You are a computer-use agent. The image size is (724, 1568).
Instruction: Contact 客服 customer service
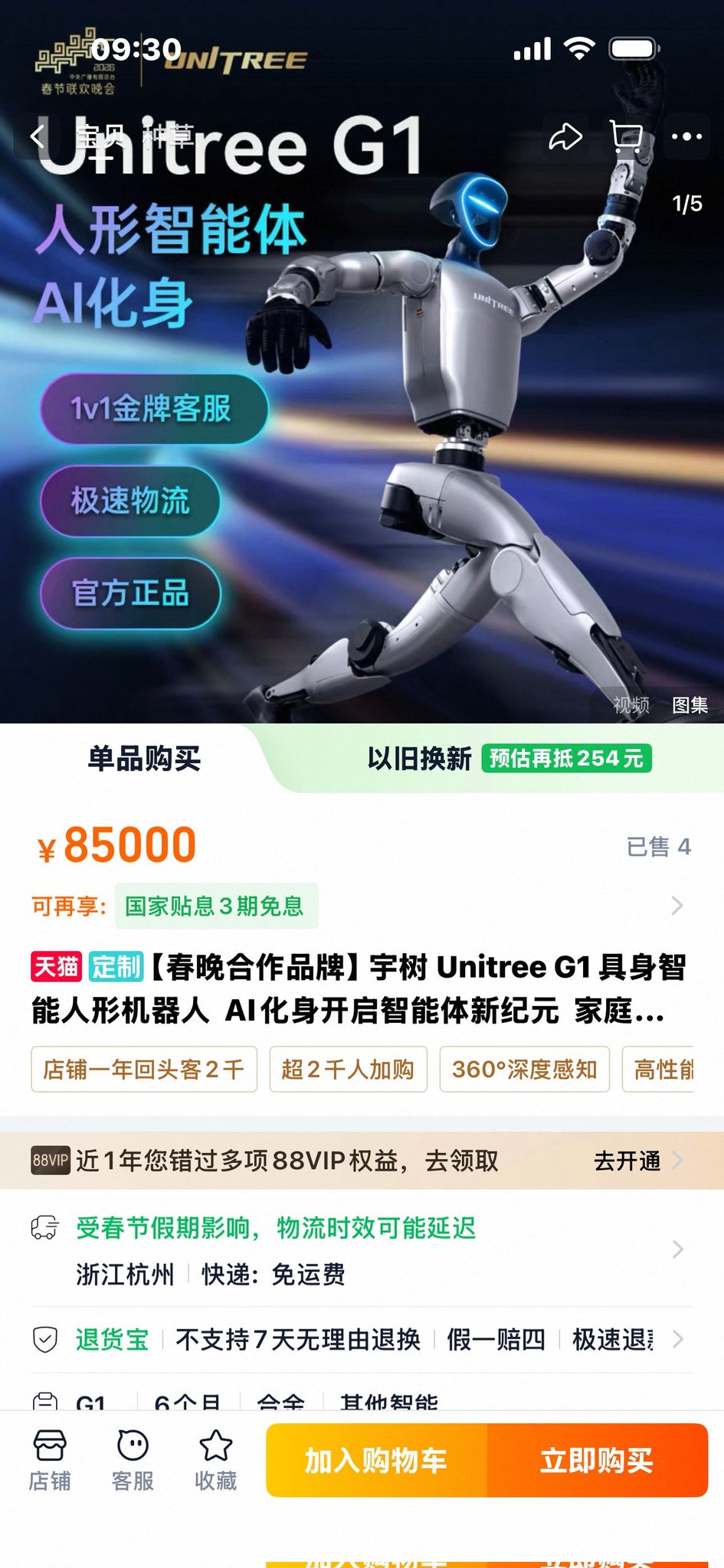(133, 1460)
